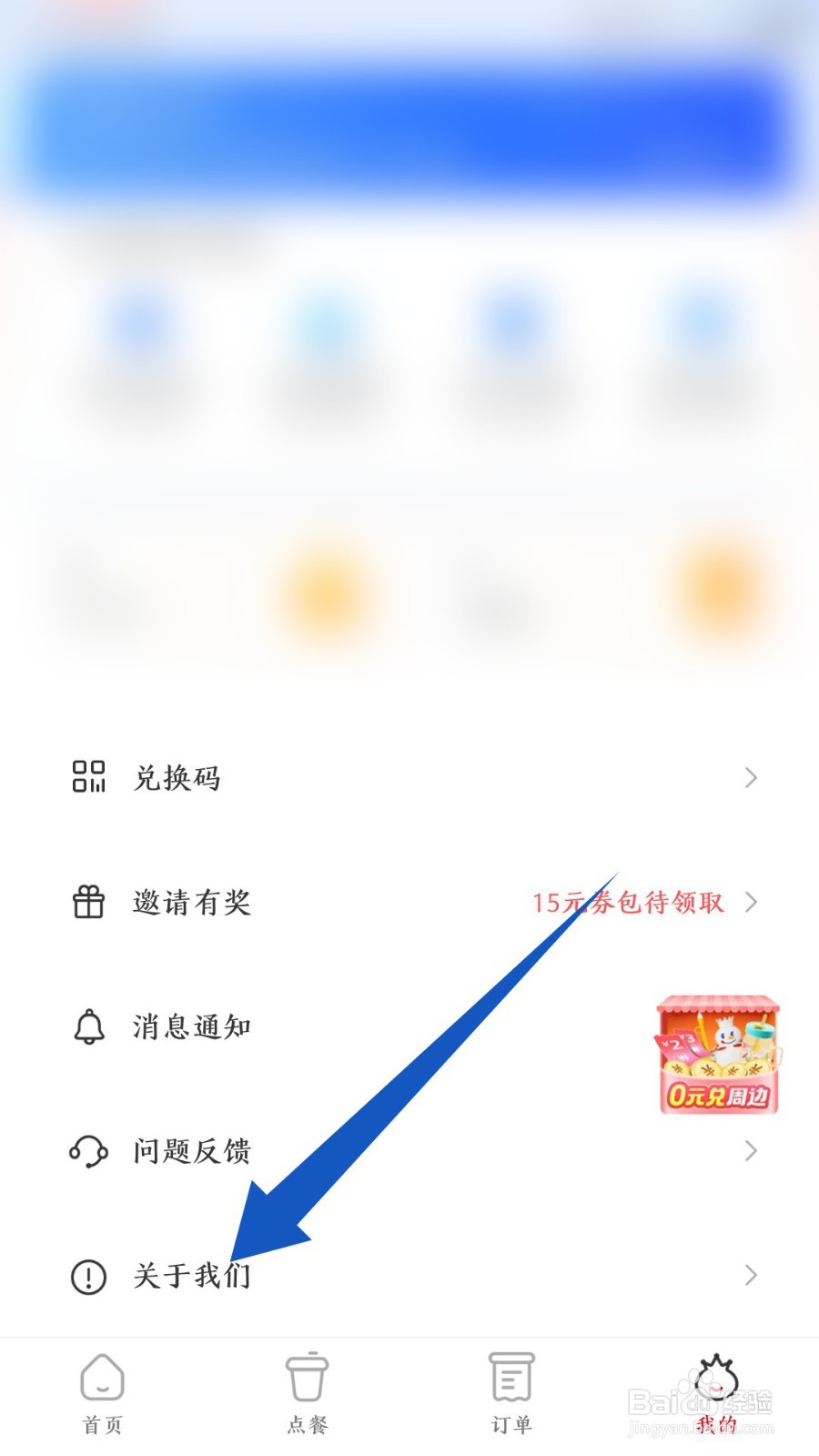
Task: Open 兑换码 via its right chevron
Action: click(752, 778)
